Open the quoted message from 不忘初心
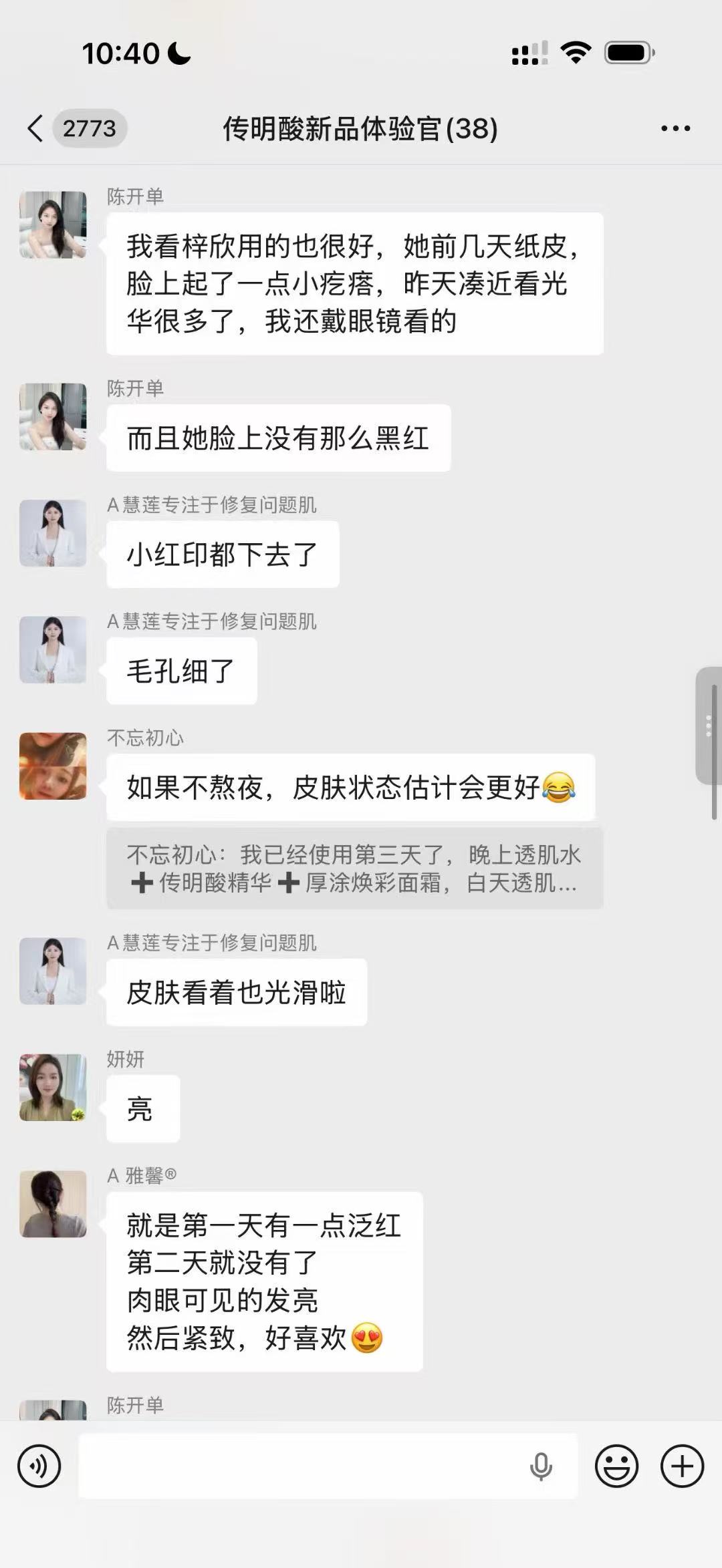The image size is (722, 1568). click(354, 869)
